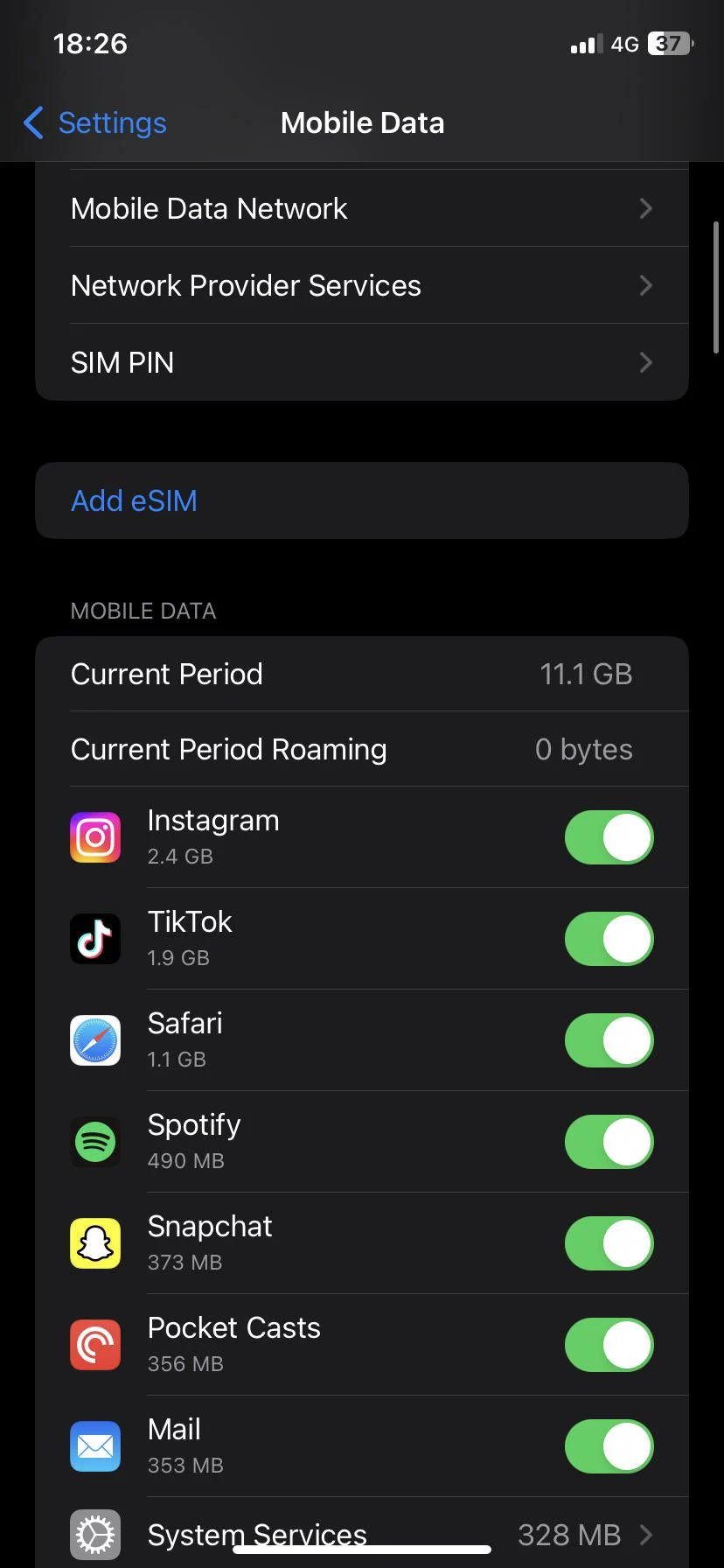
Task: Tap the Spotify app icon
Action: pos(95,1141)
